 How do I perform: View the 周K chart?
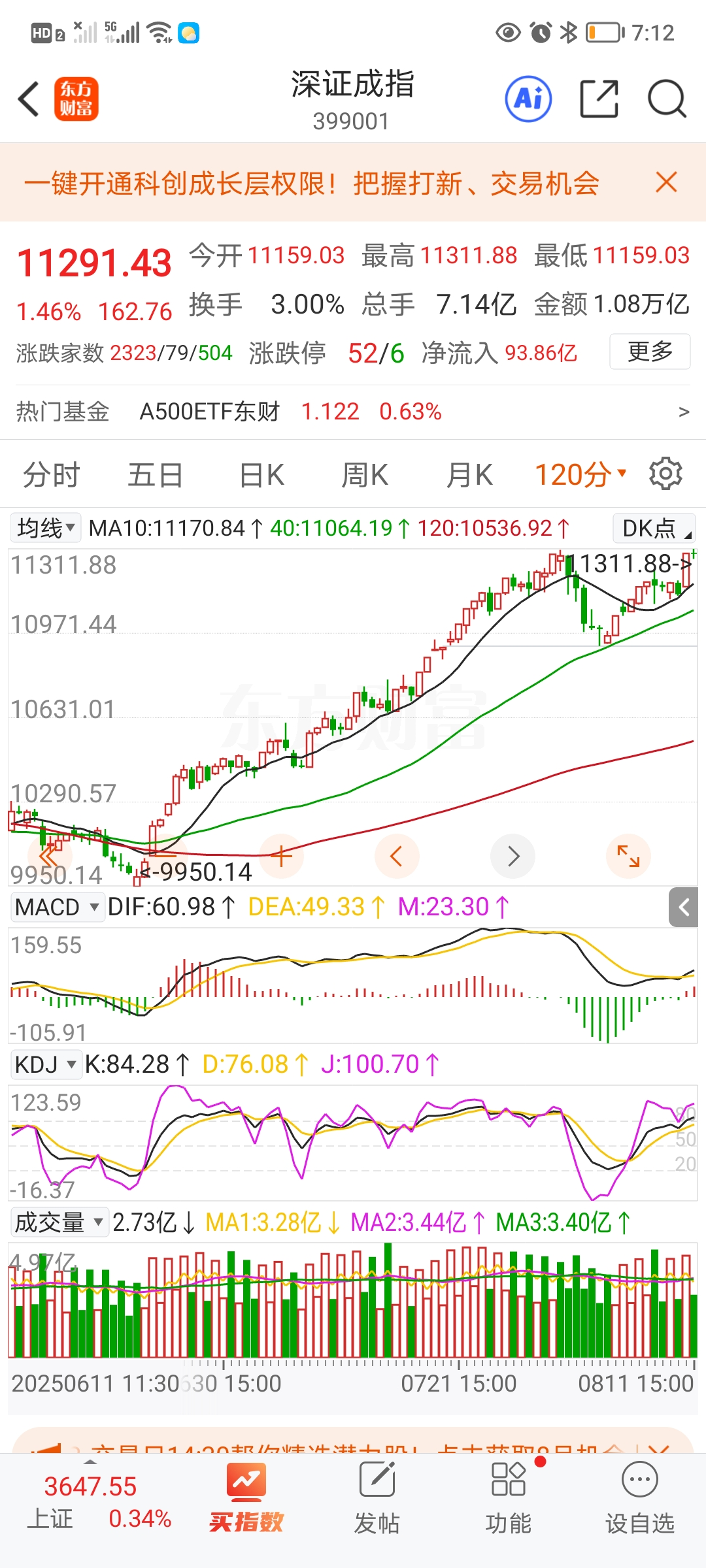point(365,474)
